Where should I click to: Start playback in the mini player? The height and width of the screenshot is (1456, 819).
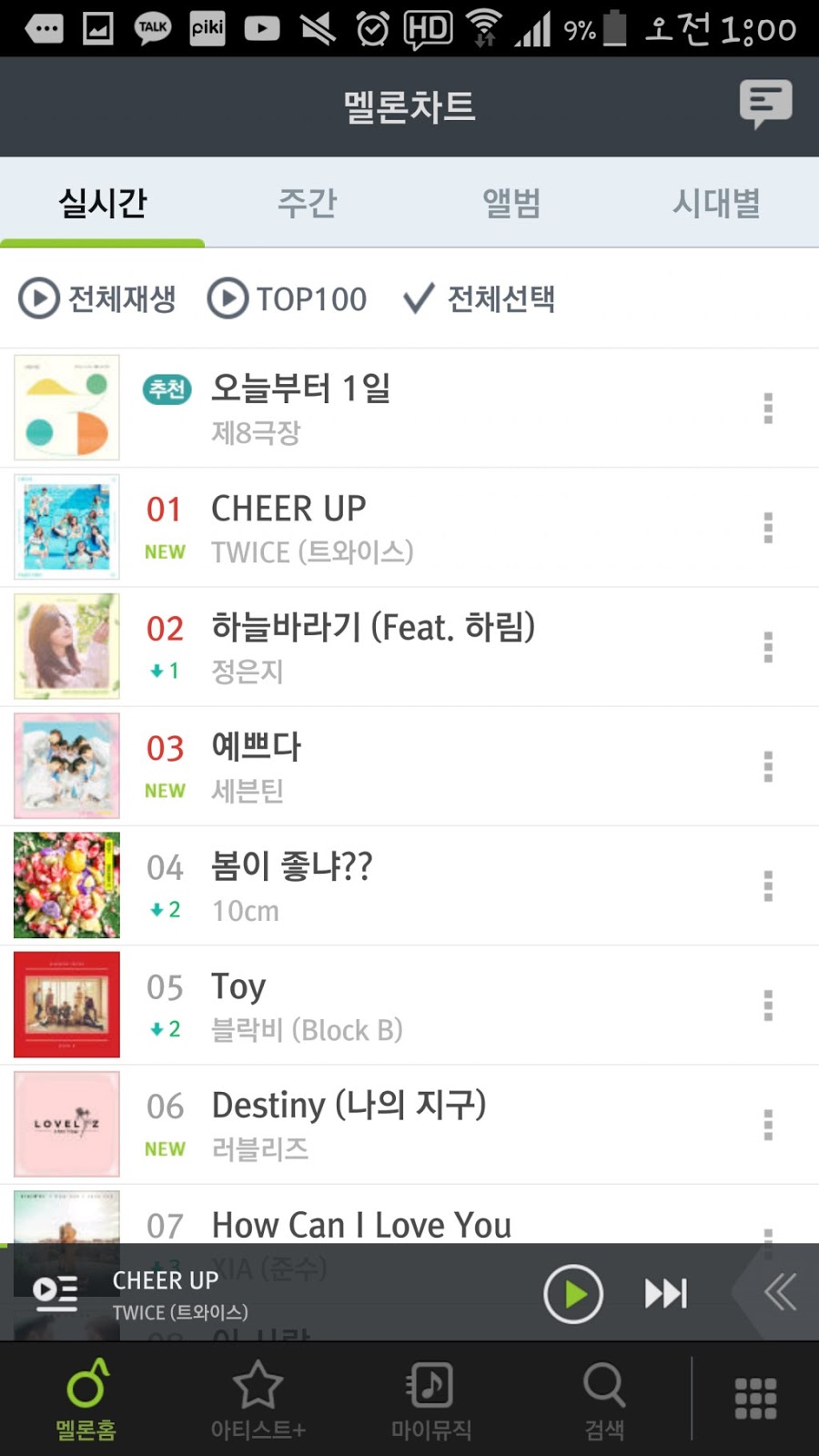tap(573, 1293)
